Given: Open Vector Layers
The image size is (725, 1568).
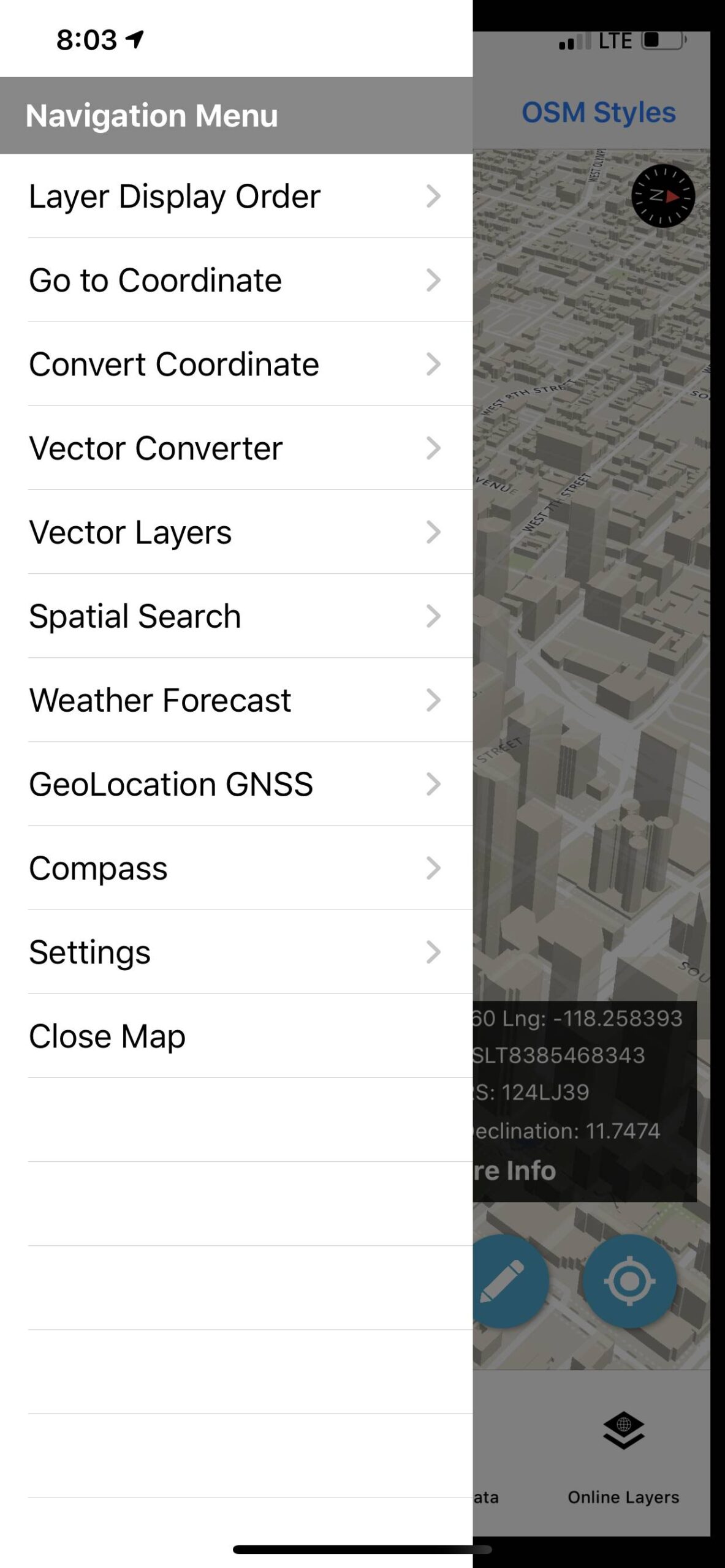Looking at the screenshot, I should click(236, 532).
